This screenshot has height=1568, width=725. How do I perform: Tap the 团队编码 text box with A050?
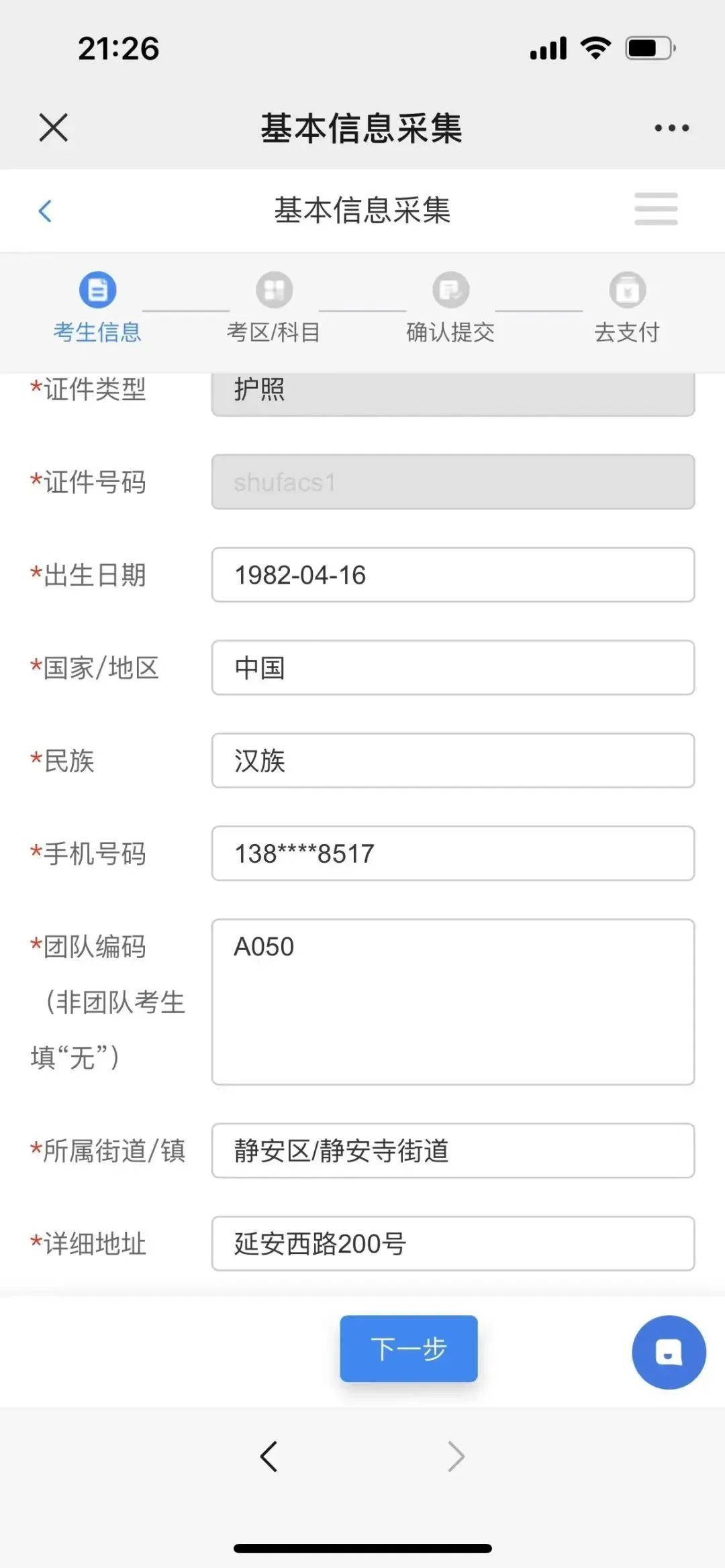pos(452,1002)
